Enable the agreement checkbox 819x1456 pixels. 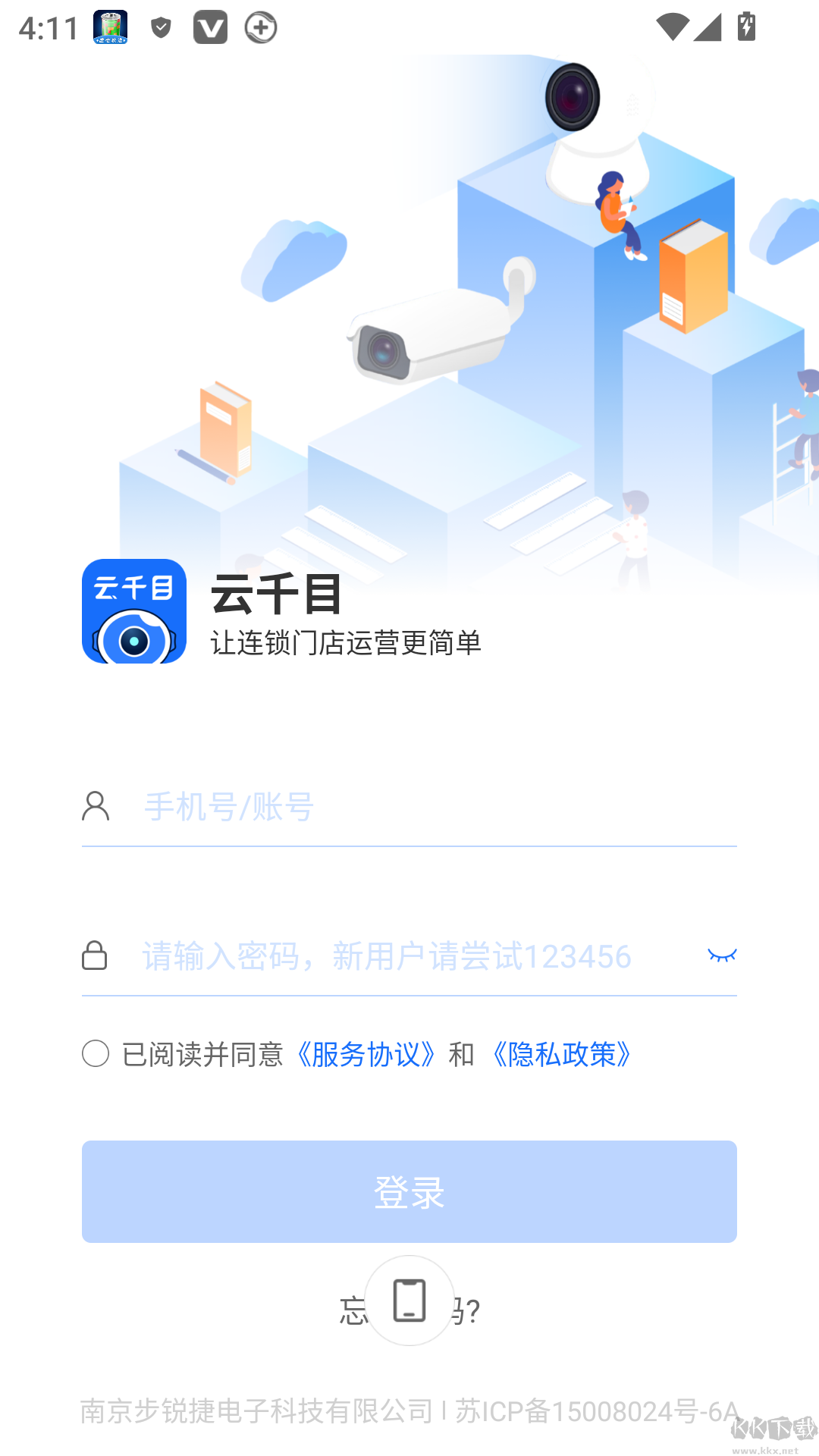[95, 1054]
